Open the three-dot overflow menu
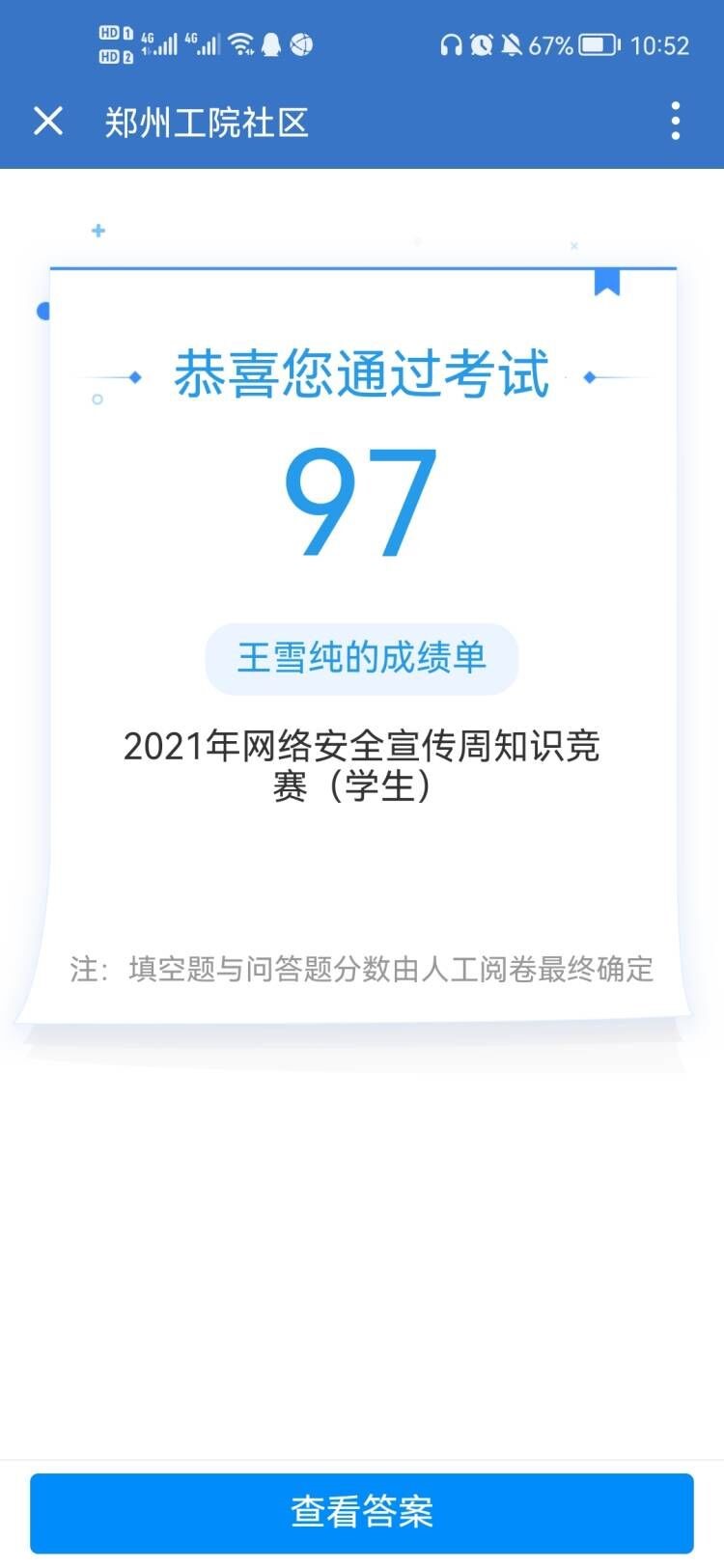The image size is (724, 1568). click(x=675, y=122)
